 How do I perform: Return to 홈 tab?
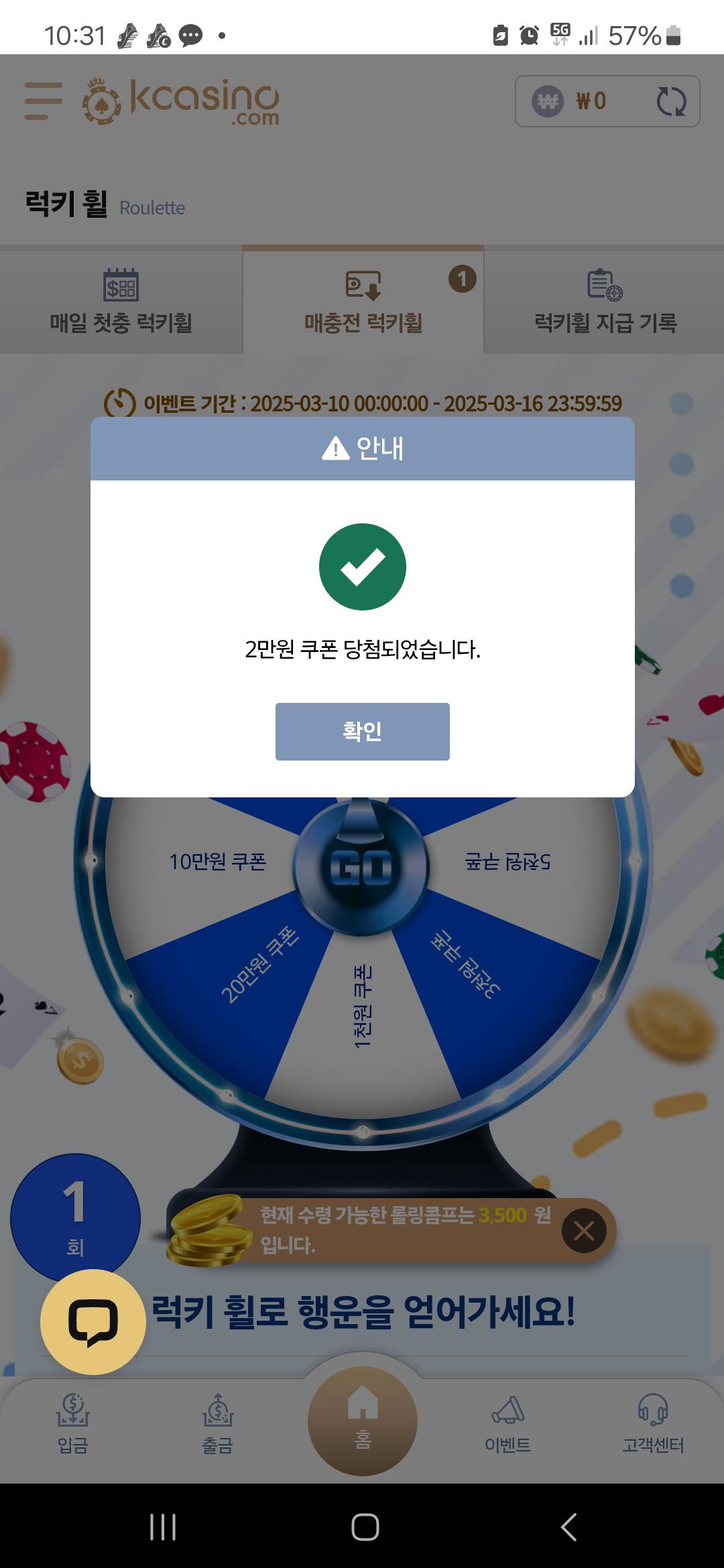(x=363, y=1421)
